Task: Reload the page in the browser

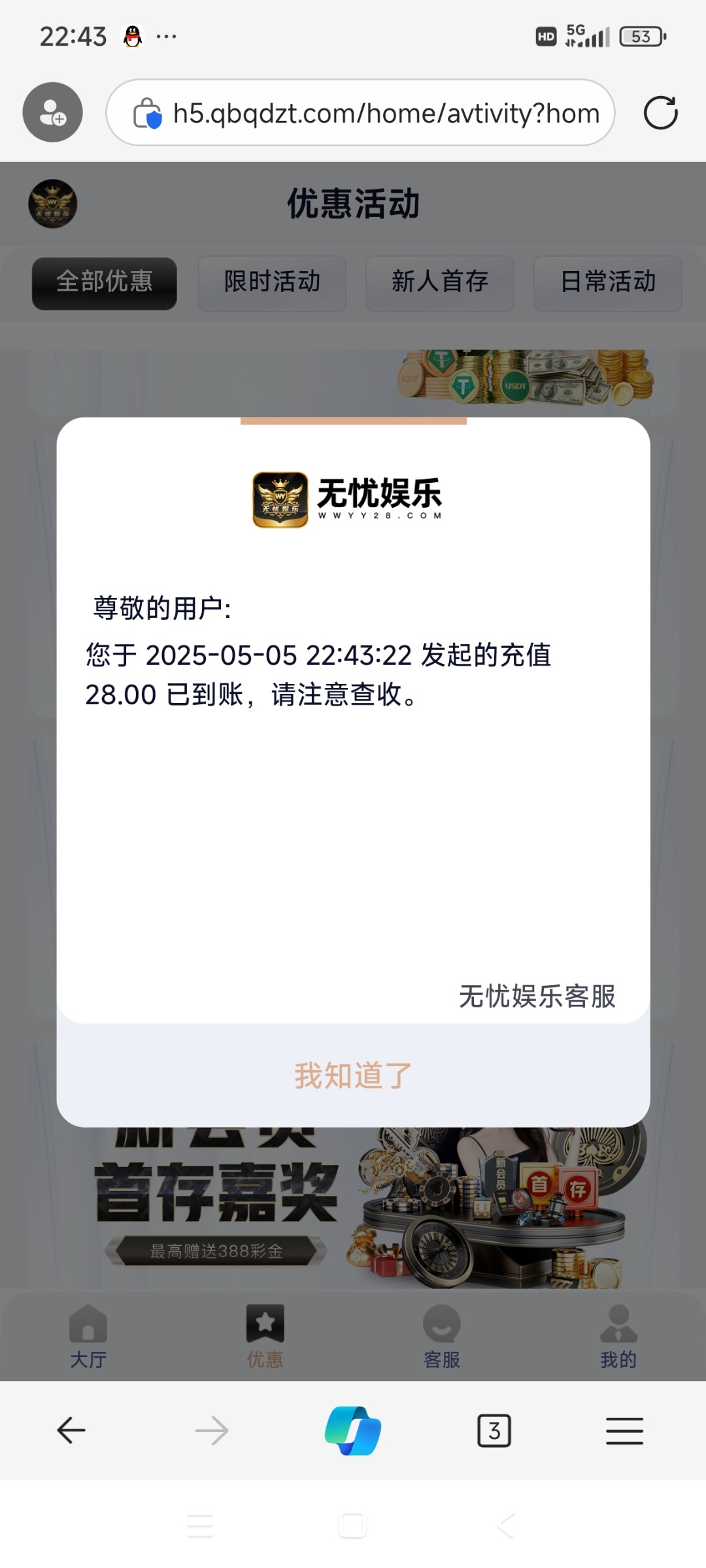Action: (x=660, y=113)
